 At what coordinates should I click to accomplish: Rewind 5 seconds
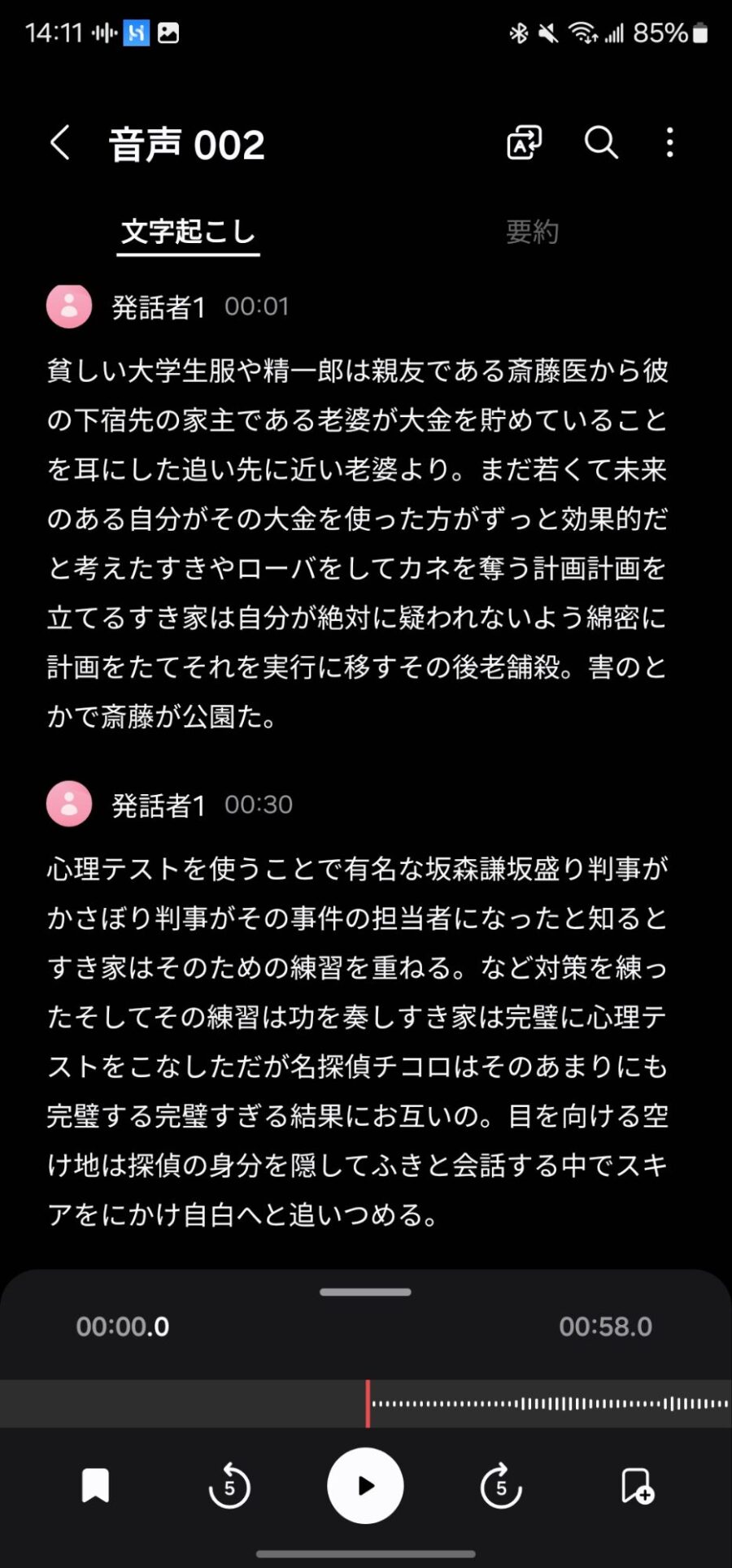pos(229,1486)
